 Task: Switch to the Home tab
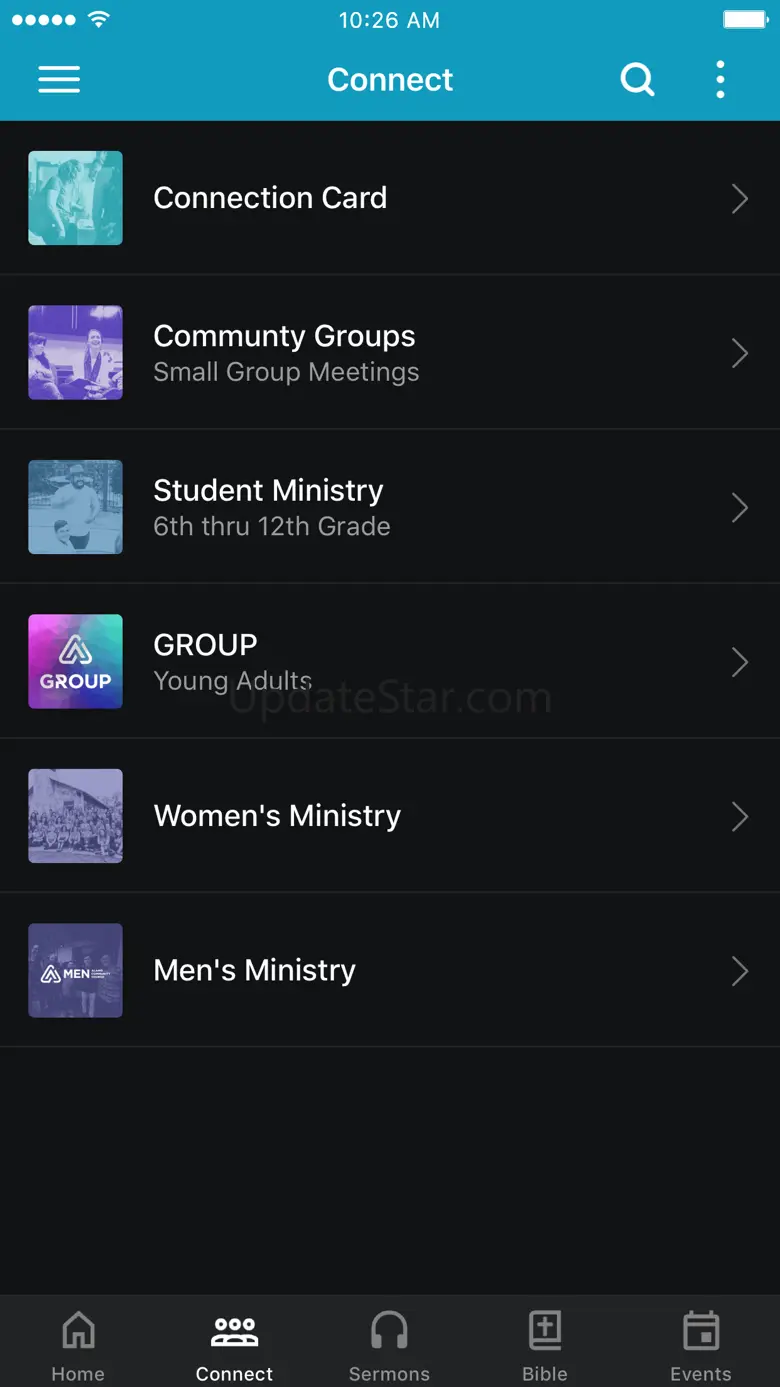pos(78,1345)
